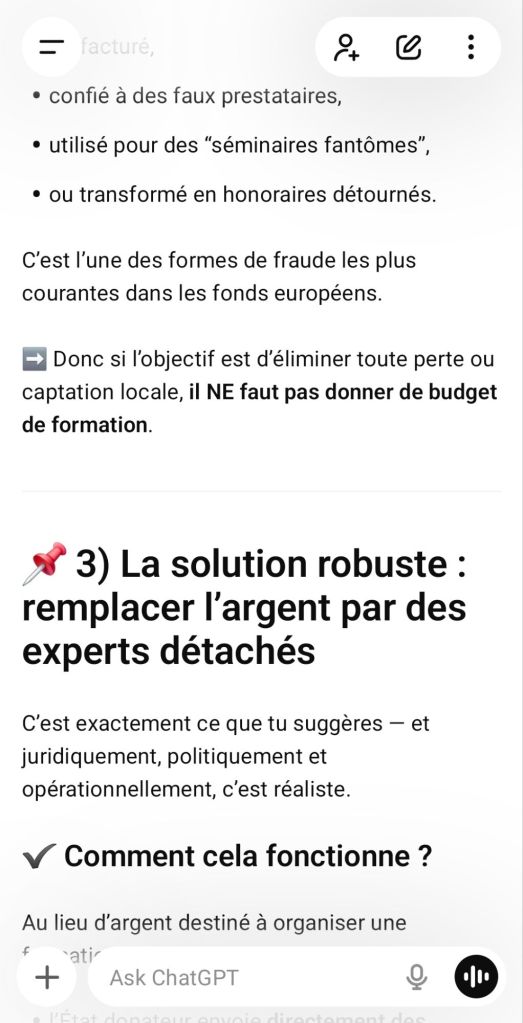Start voice mode
Screen dimensions: 523x1023
tap(476, 977)
